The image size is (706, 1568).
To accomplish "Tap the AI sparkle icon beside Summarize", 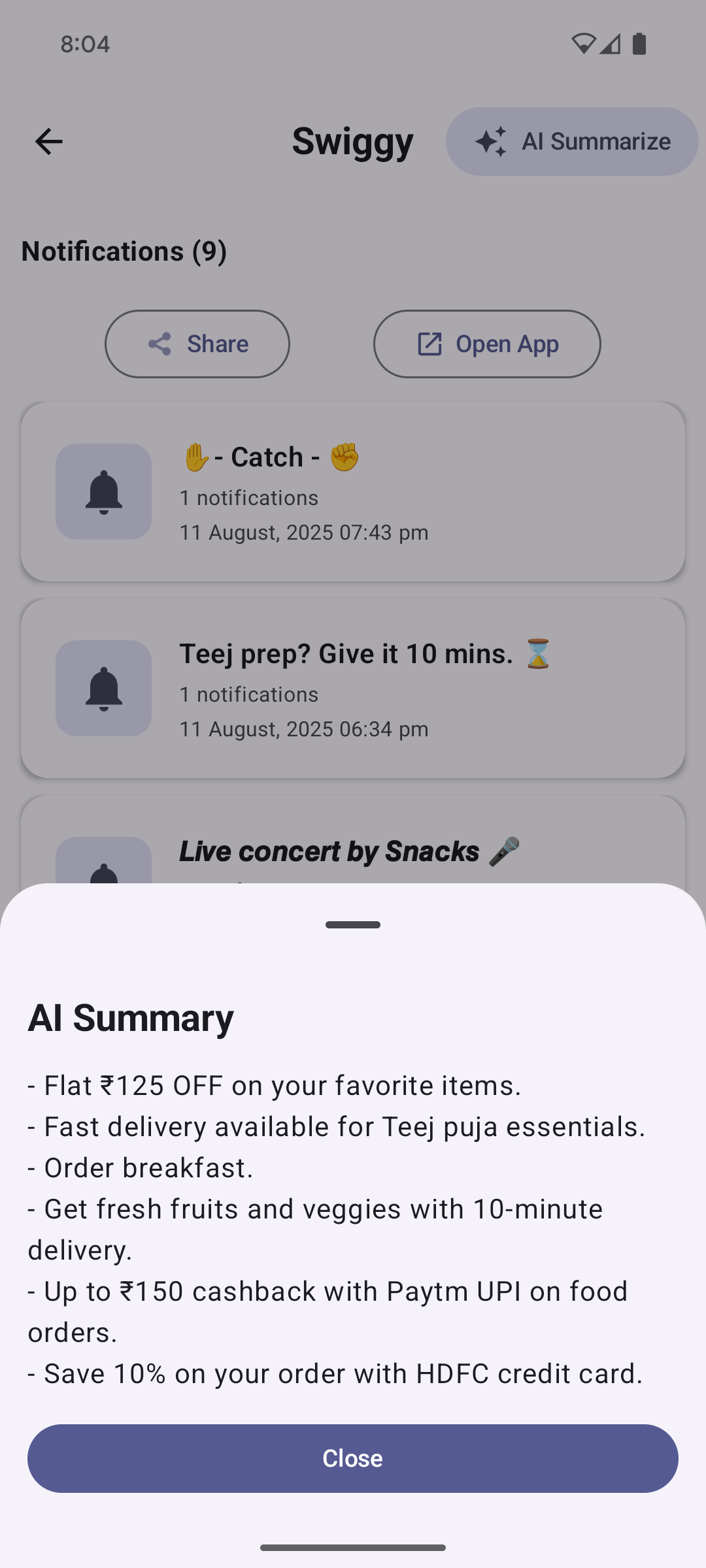I will pos(492,140).
